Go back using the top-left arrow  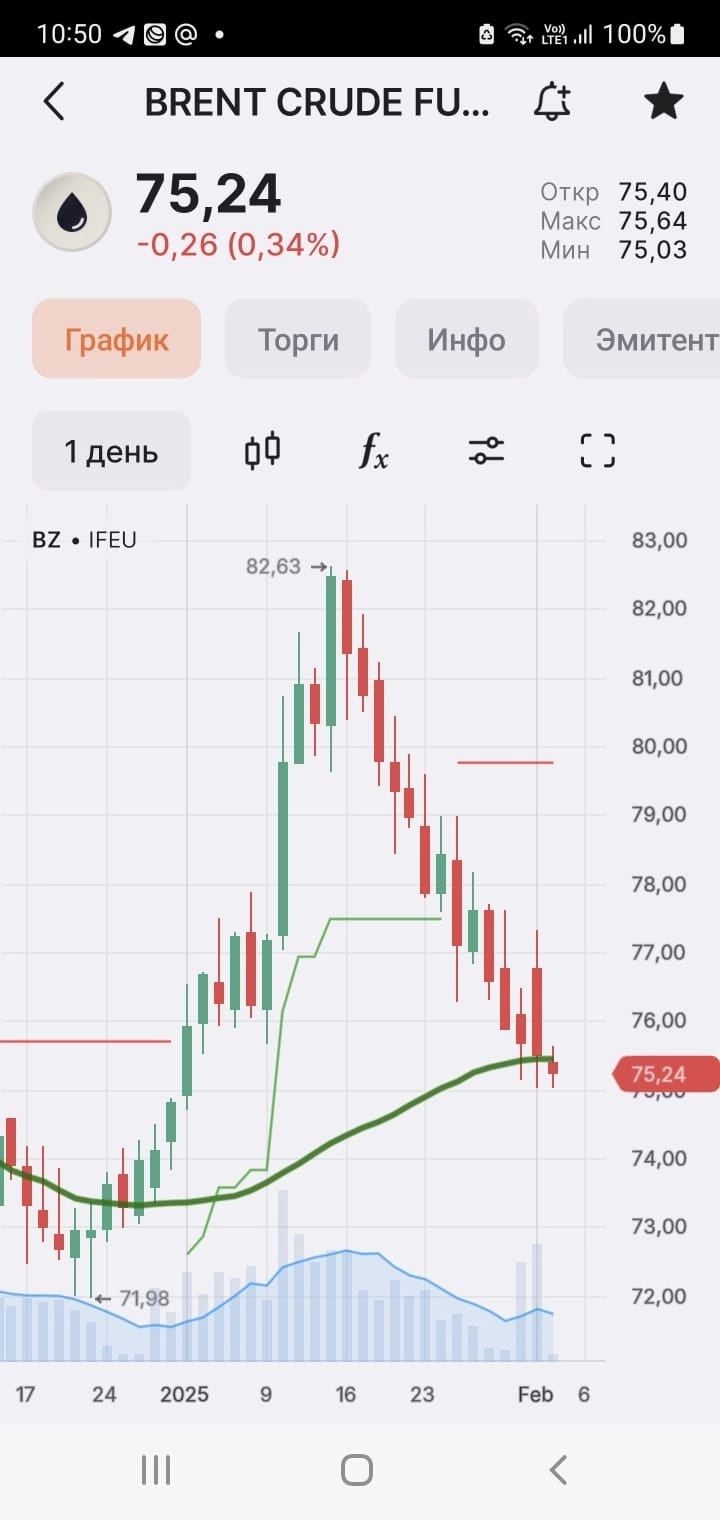(54, 102)
